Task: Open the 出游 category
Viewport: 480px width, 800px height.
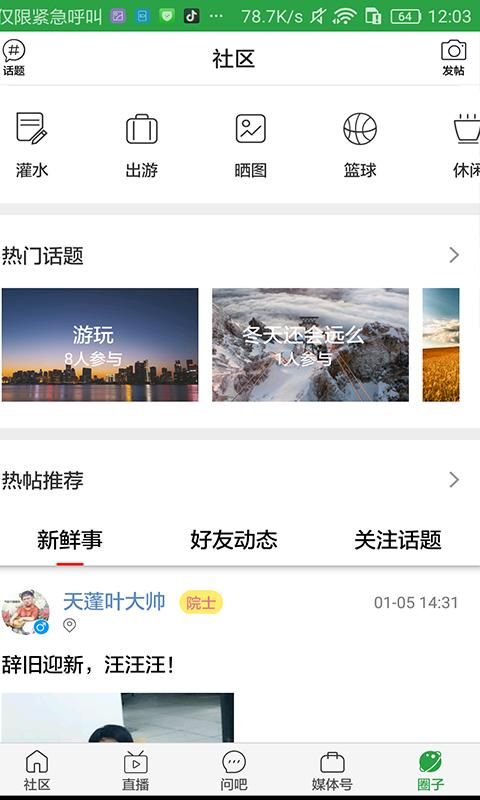Action: 141,145
